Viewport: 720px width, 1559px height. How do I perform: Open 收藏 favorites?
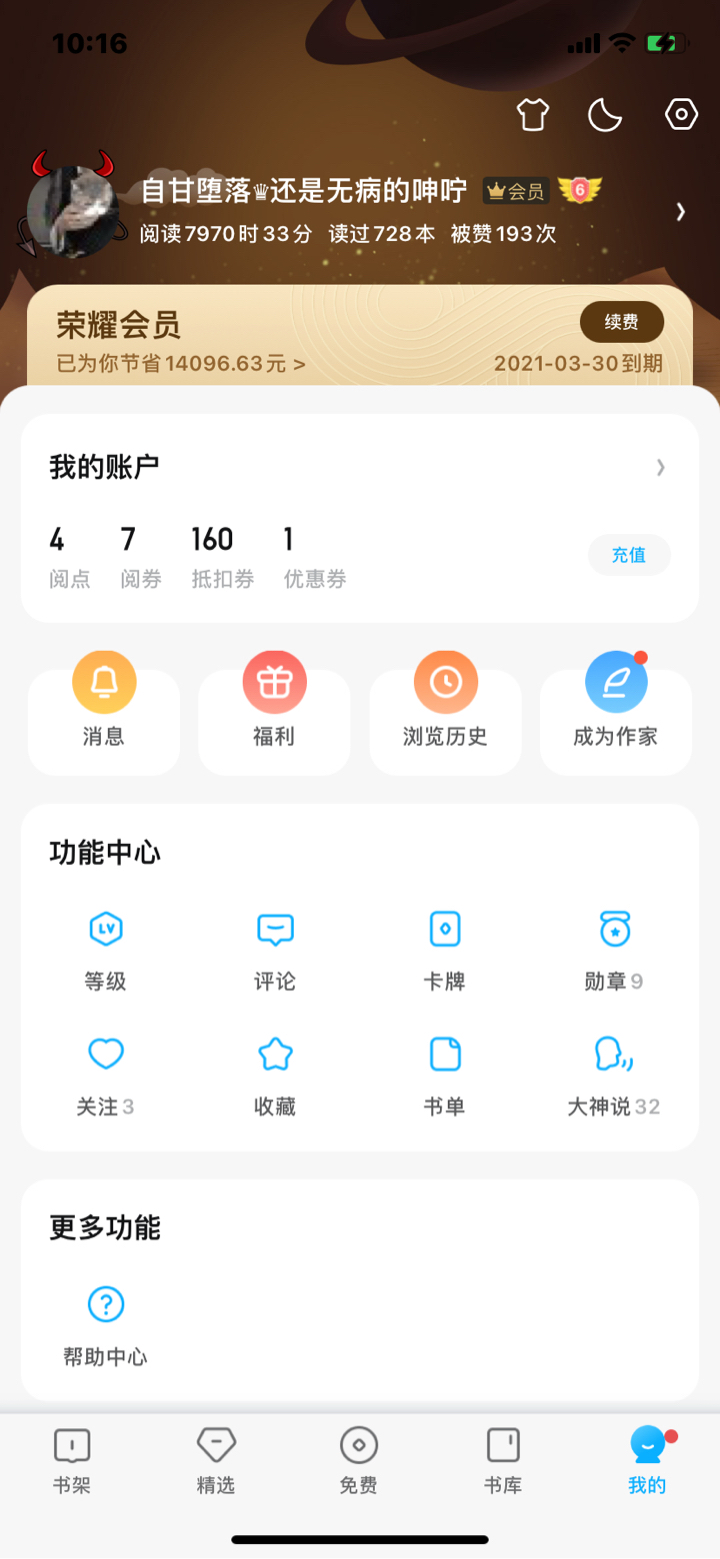pos(275,1077)
